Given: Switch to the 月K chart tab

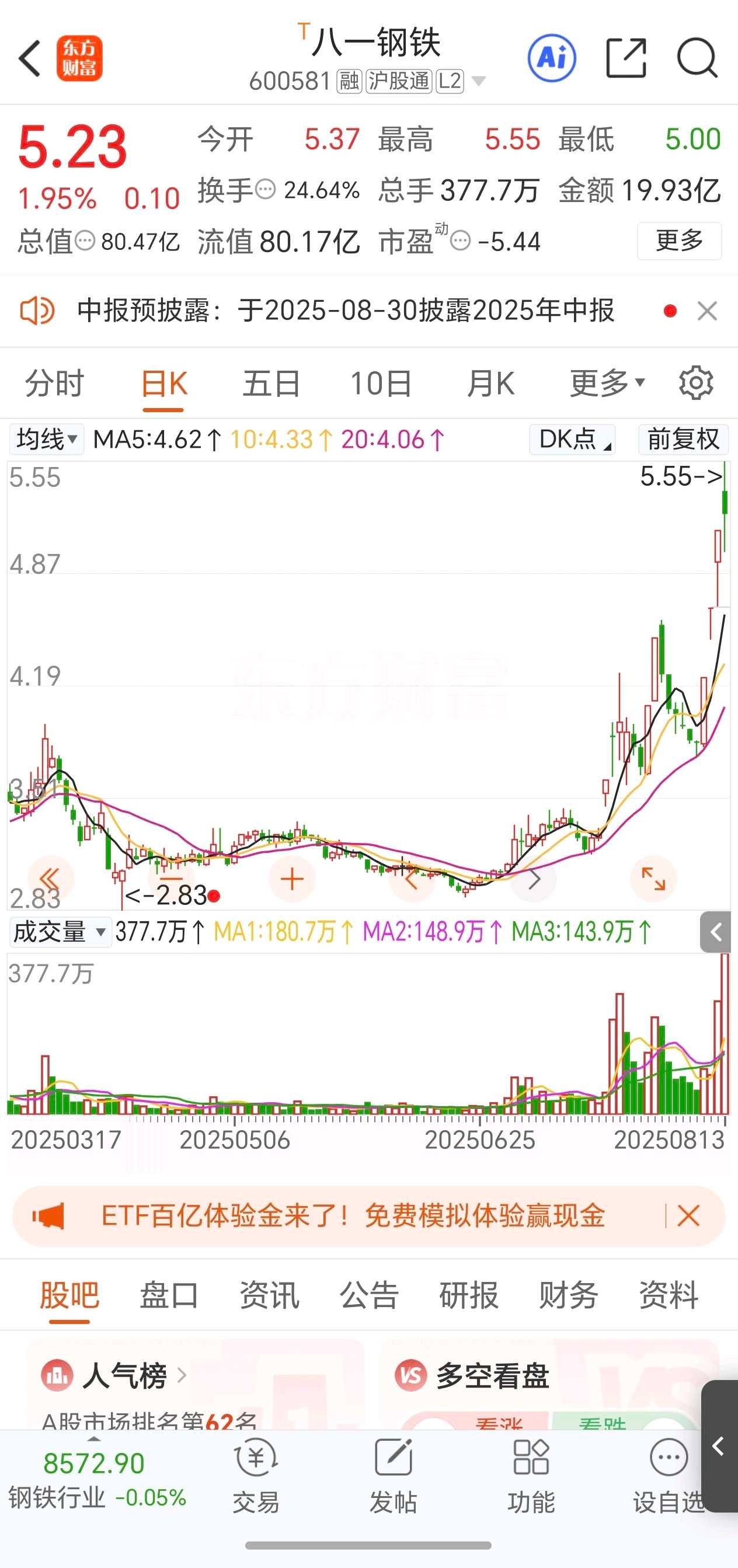Looking at the screenshot, I should point(491,384).
